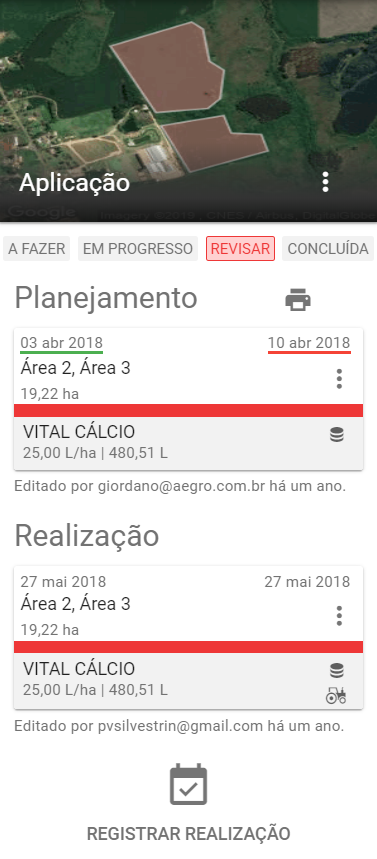Open the Realização card dated 27 mai 2018
The width and height of the screenshot is (377, 859).
click(188, 638)
